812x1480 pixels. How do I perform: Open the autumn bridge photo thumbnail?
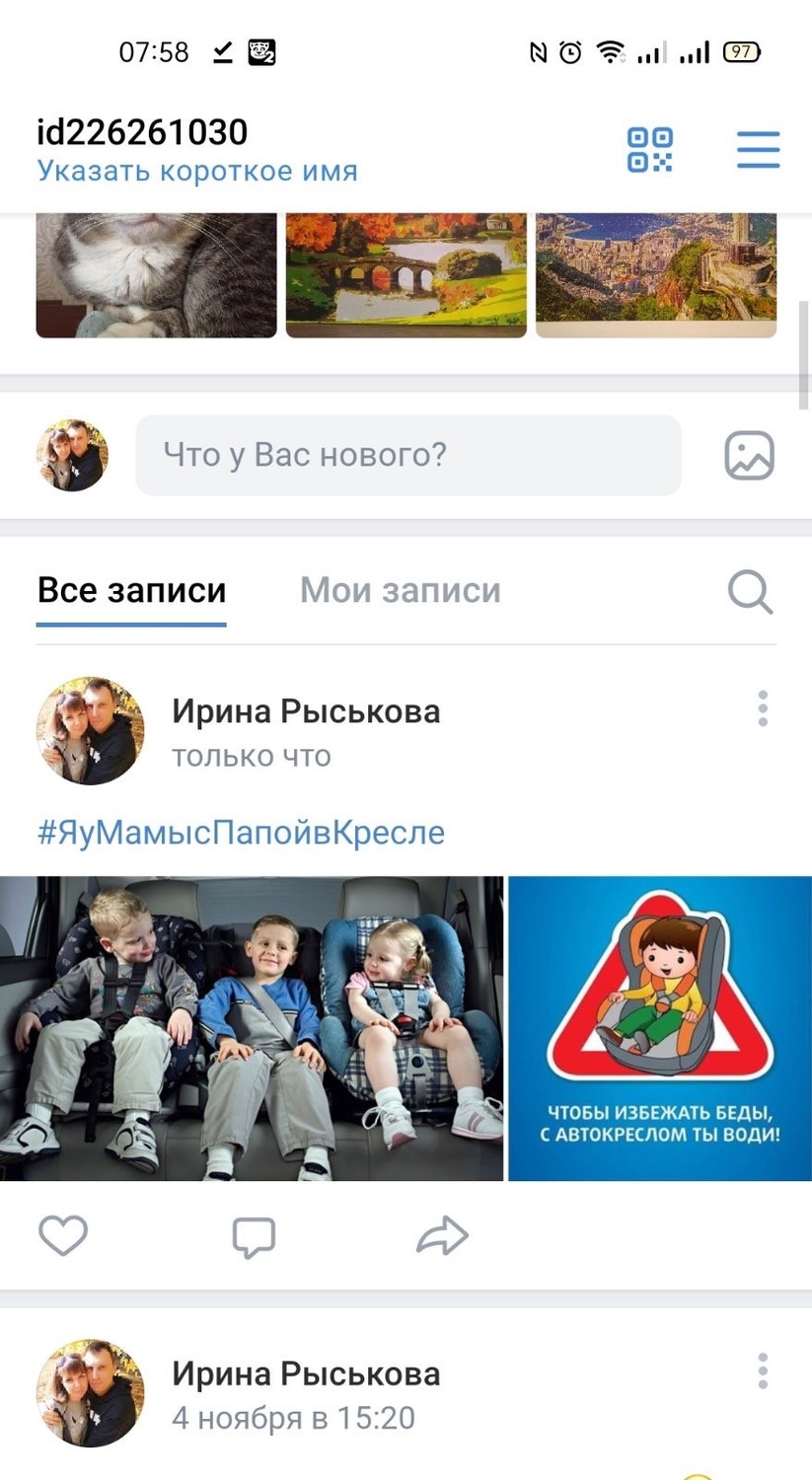[x=406, y=275]
